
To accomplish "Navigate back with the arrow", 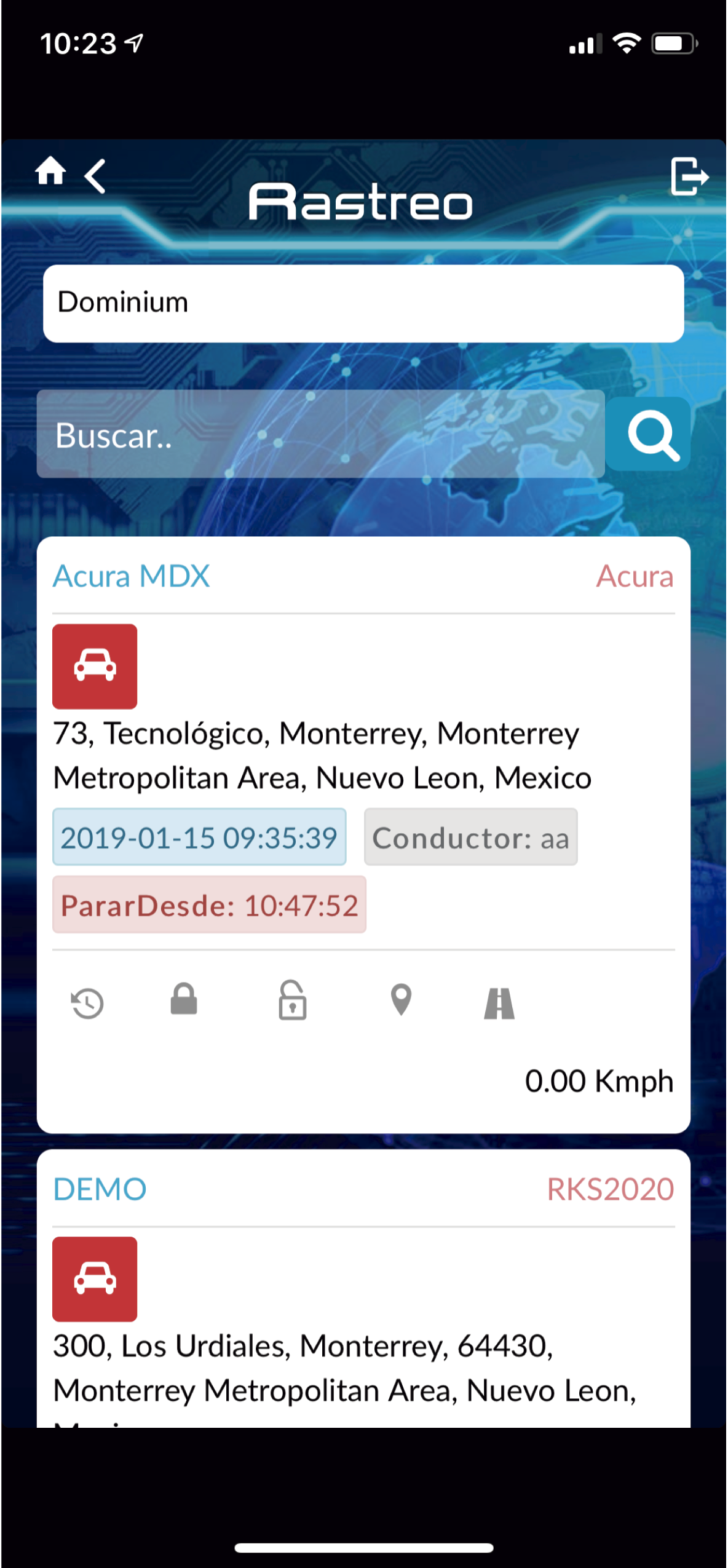I will [95, 176].
